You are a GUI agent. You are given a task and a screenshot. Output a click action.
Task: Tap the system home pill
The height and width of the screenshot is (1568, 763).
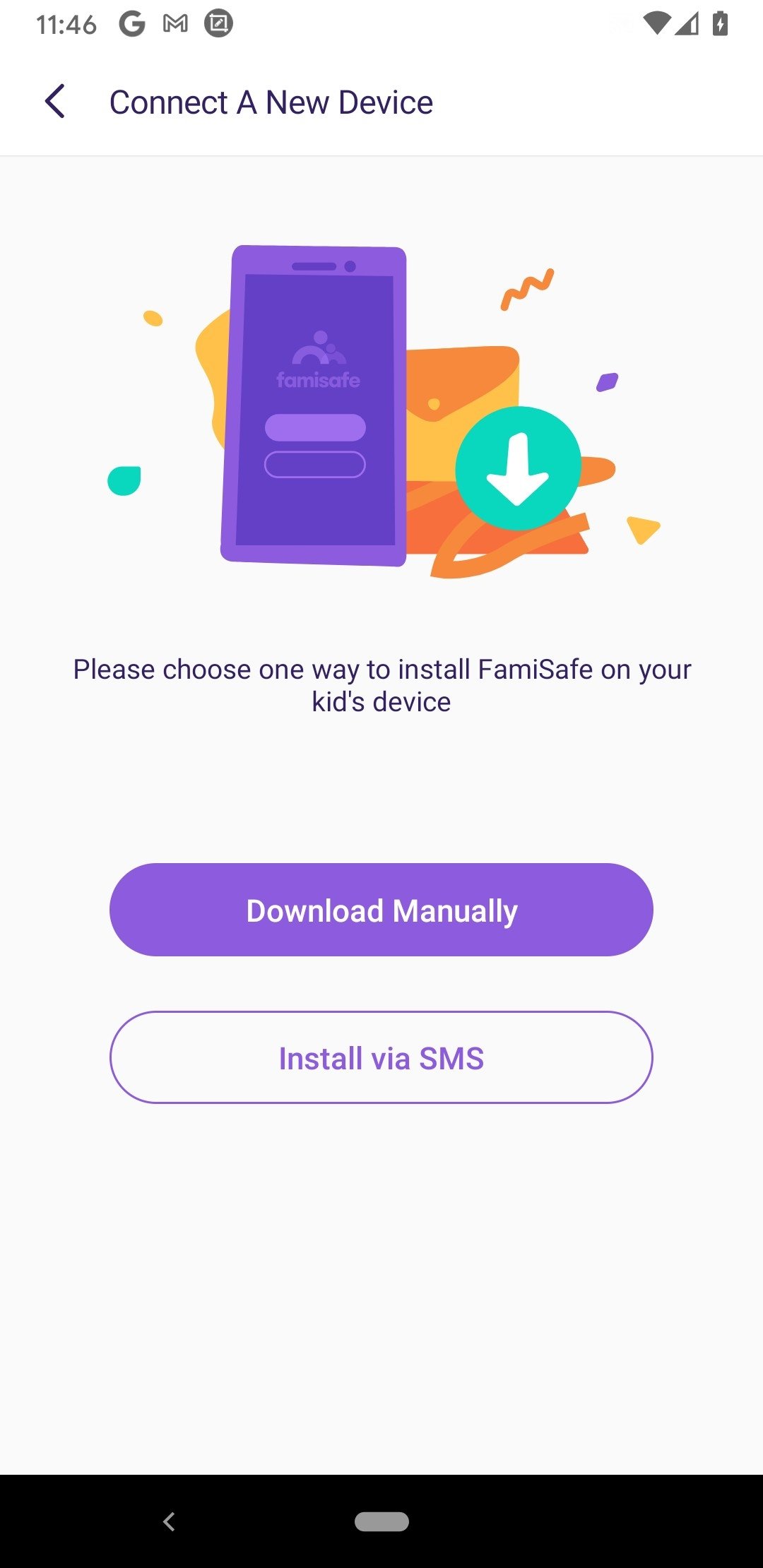click(x=381, y=1521)
